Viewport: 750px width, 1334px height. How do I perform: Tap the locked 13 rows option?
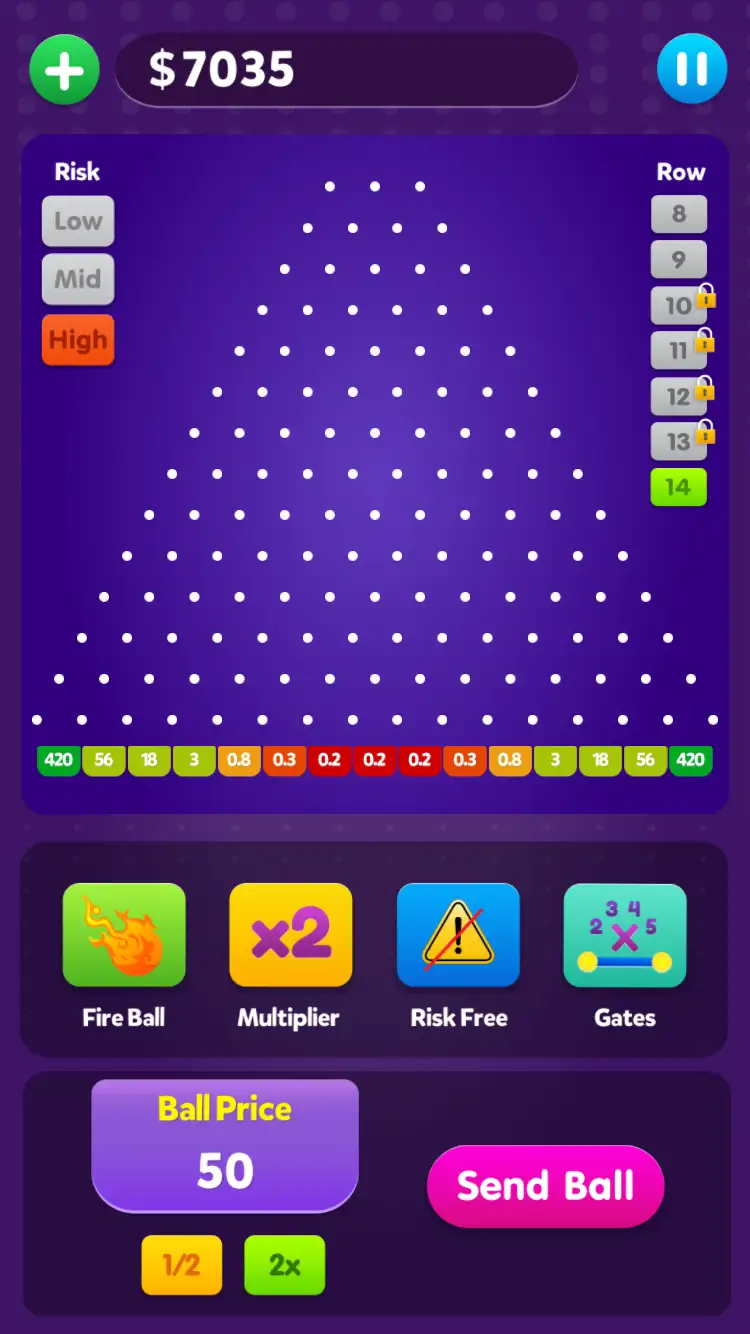[x=678, y=441]
